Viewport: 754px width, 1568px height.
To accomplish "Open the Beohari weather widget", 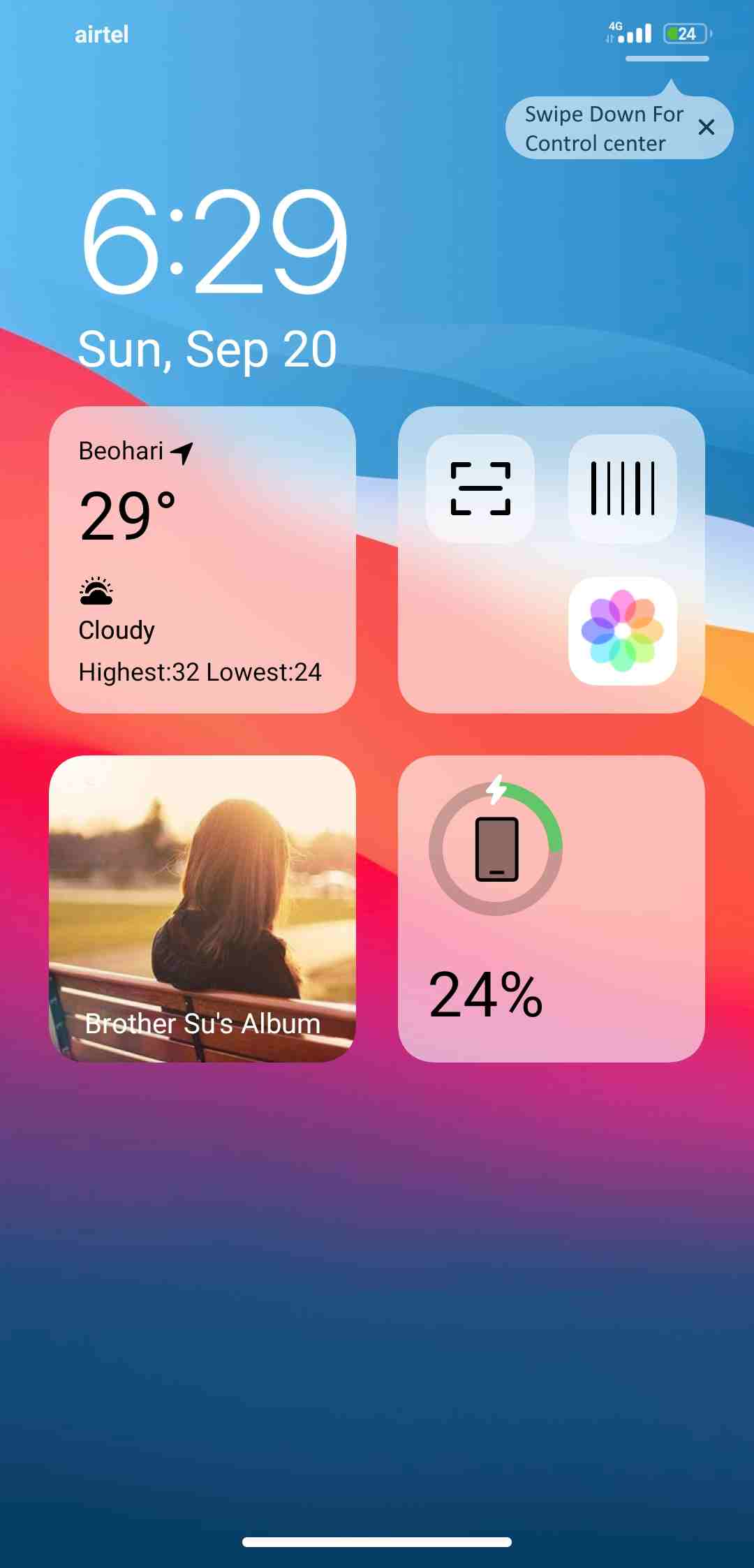I will [x=202, y=559].
